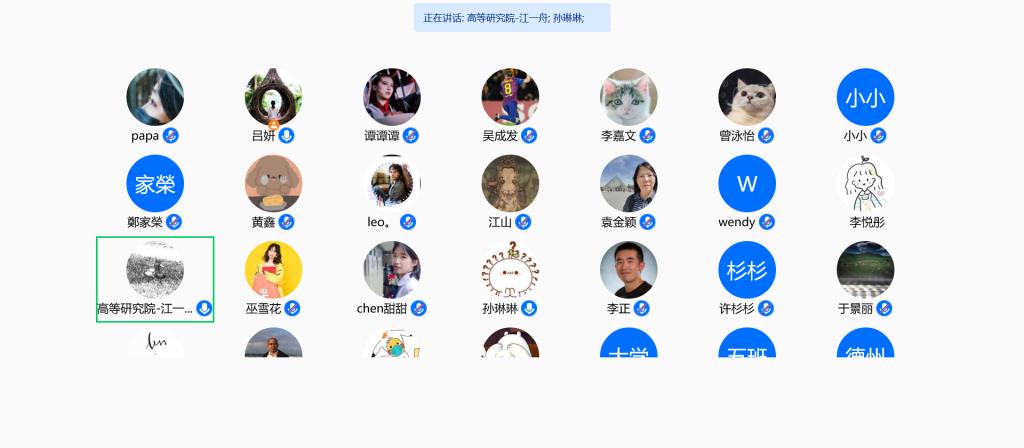Select participant 吕妍
This screenshot has height=448, width=1024.
point(273,97)
